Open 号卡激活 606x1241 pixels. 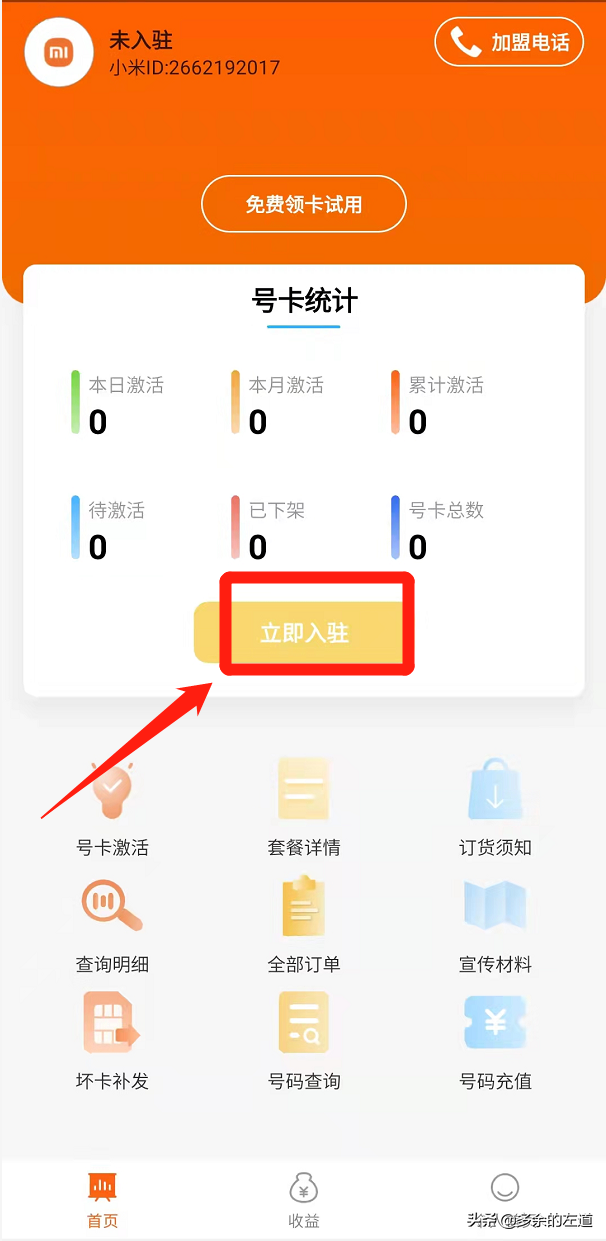pos(112,806)
